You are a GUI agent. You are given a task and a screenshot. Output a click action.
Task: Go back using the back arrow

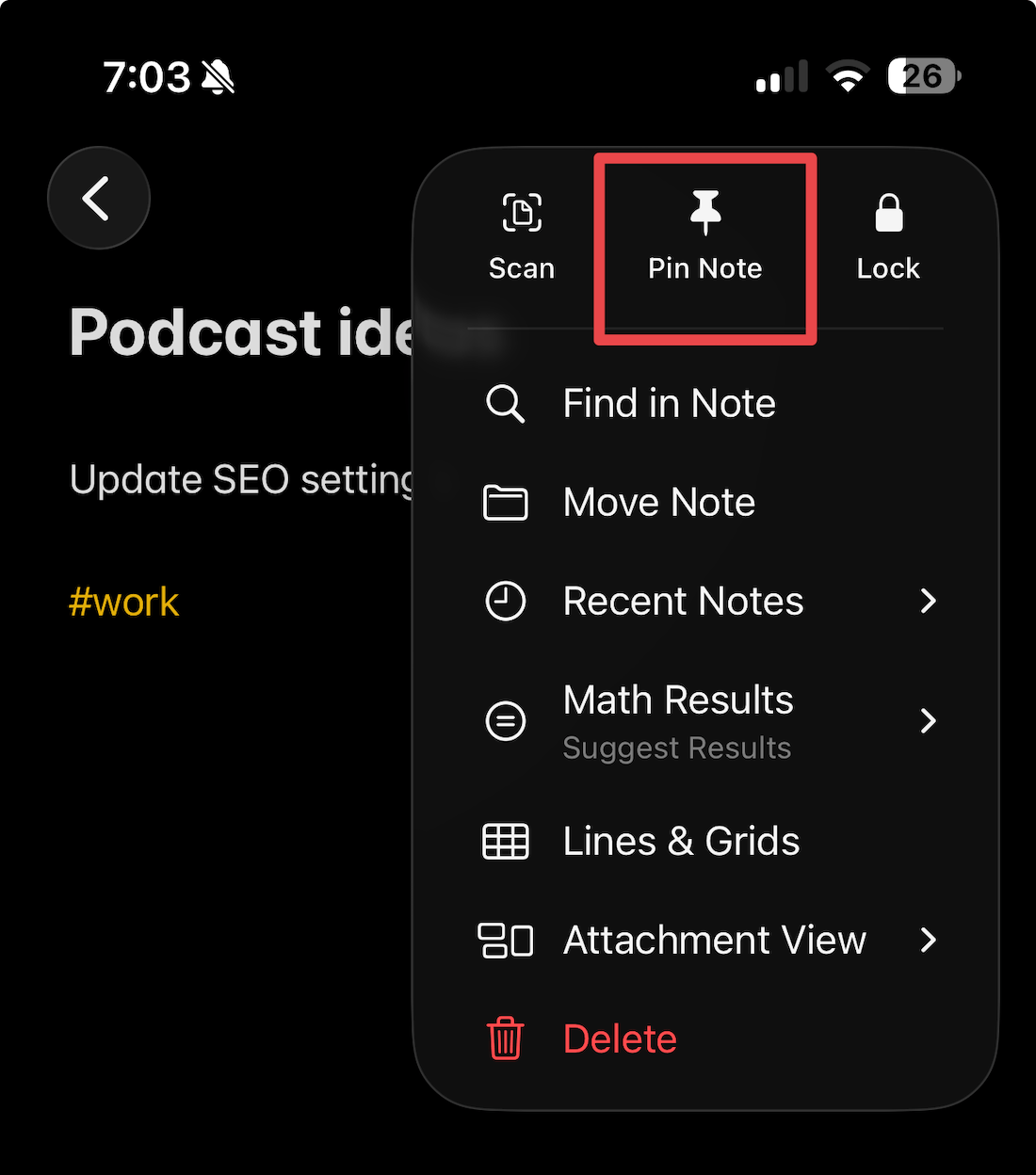click(98, 199)
